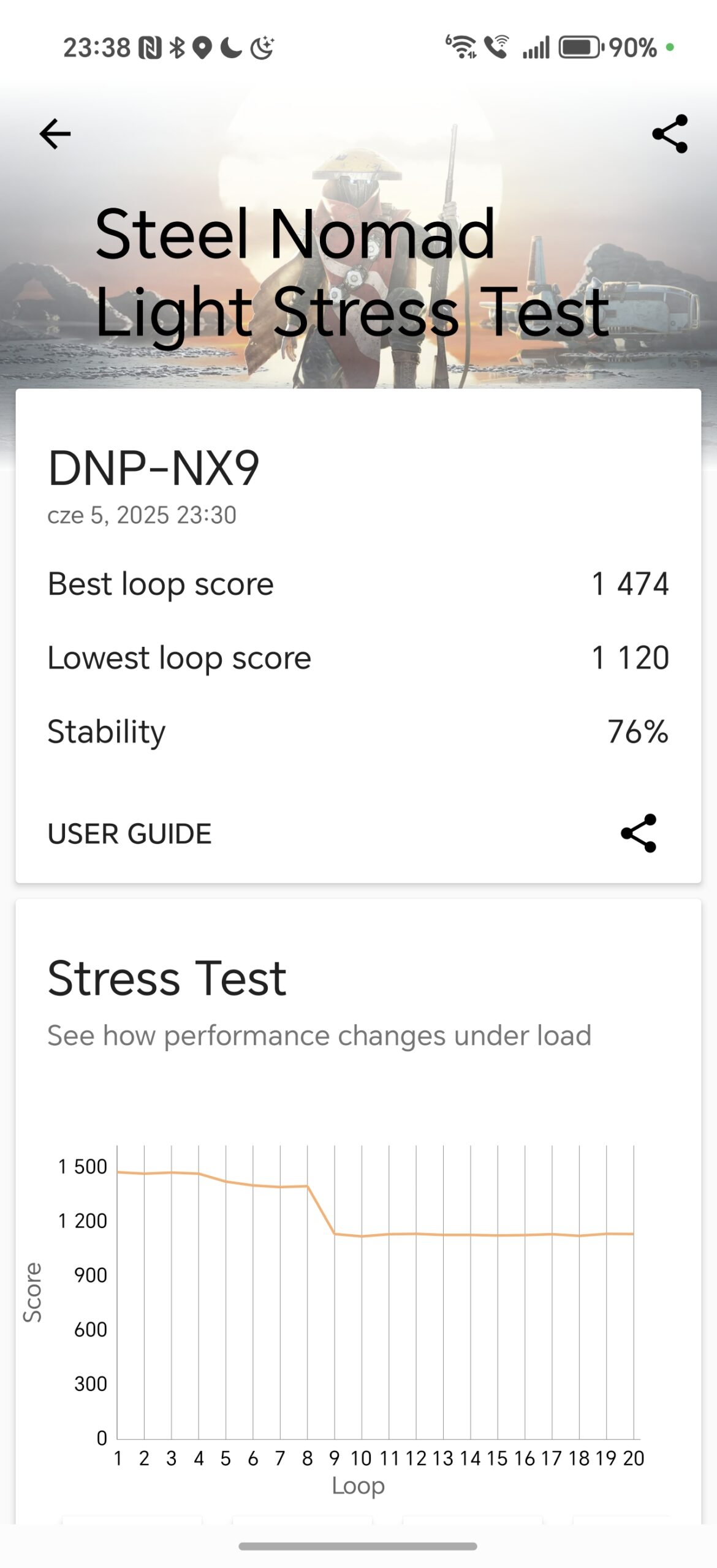Share the test from the header share icon
Image resolution: width=717 pixels, height=1568 pixels.
click(x=670, y=134)
